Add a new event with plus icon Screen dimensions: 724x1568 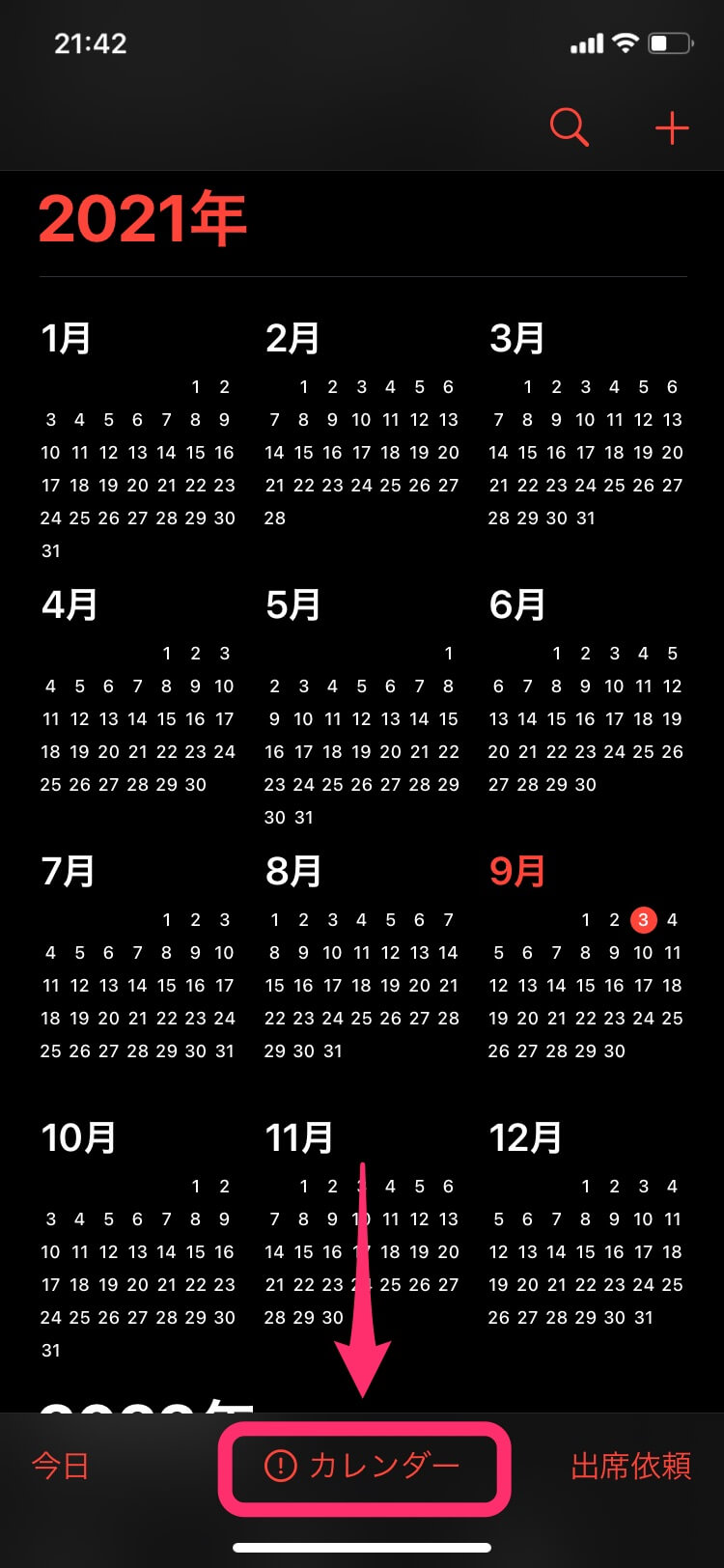click(672, 128)
